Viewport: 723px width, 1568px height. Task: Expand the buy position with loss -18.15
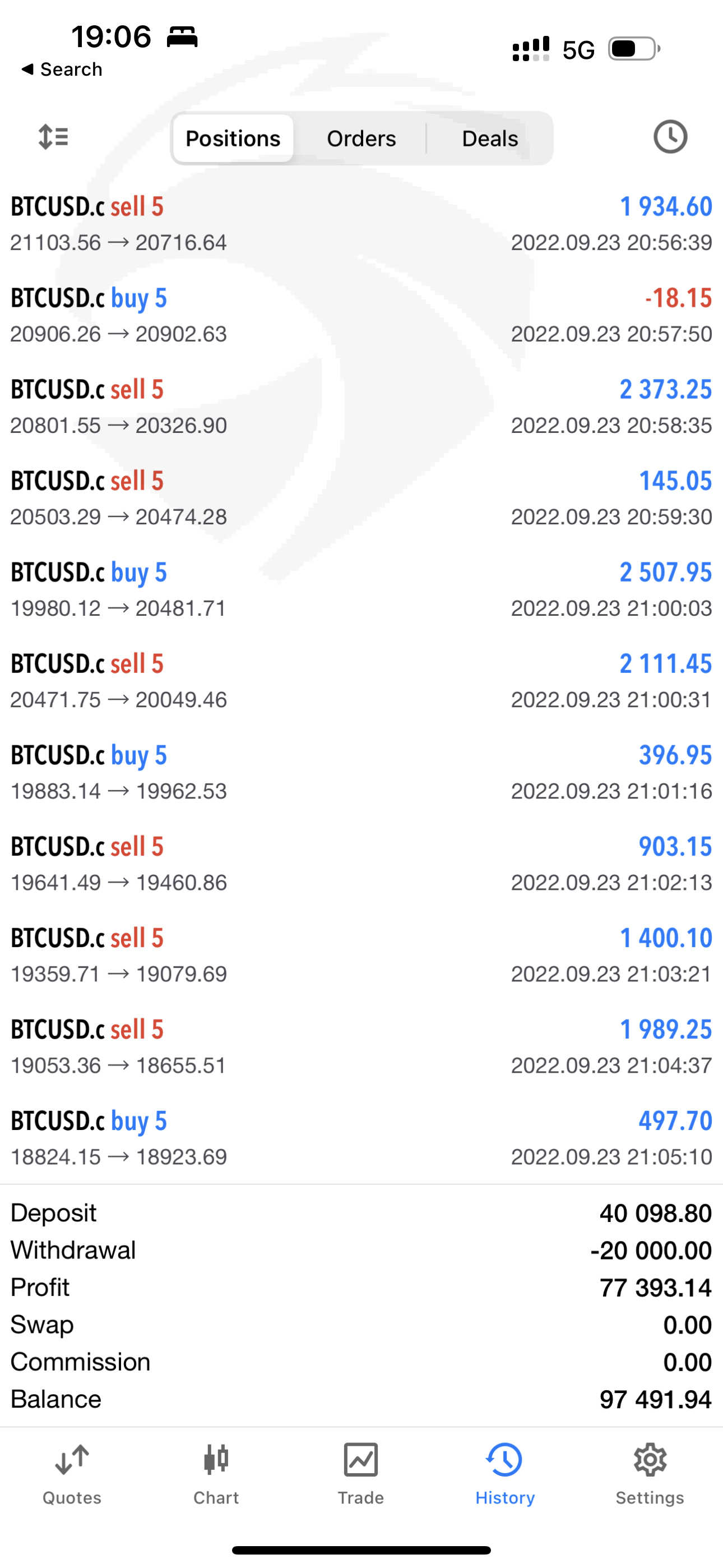click(x=361, y=315)
